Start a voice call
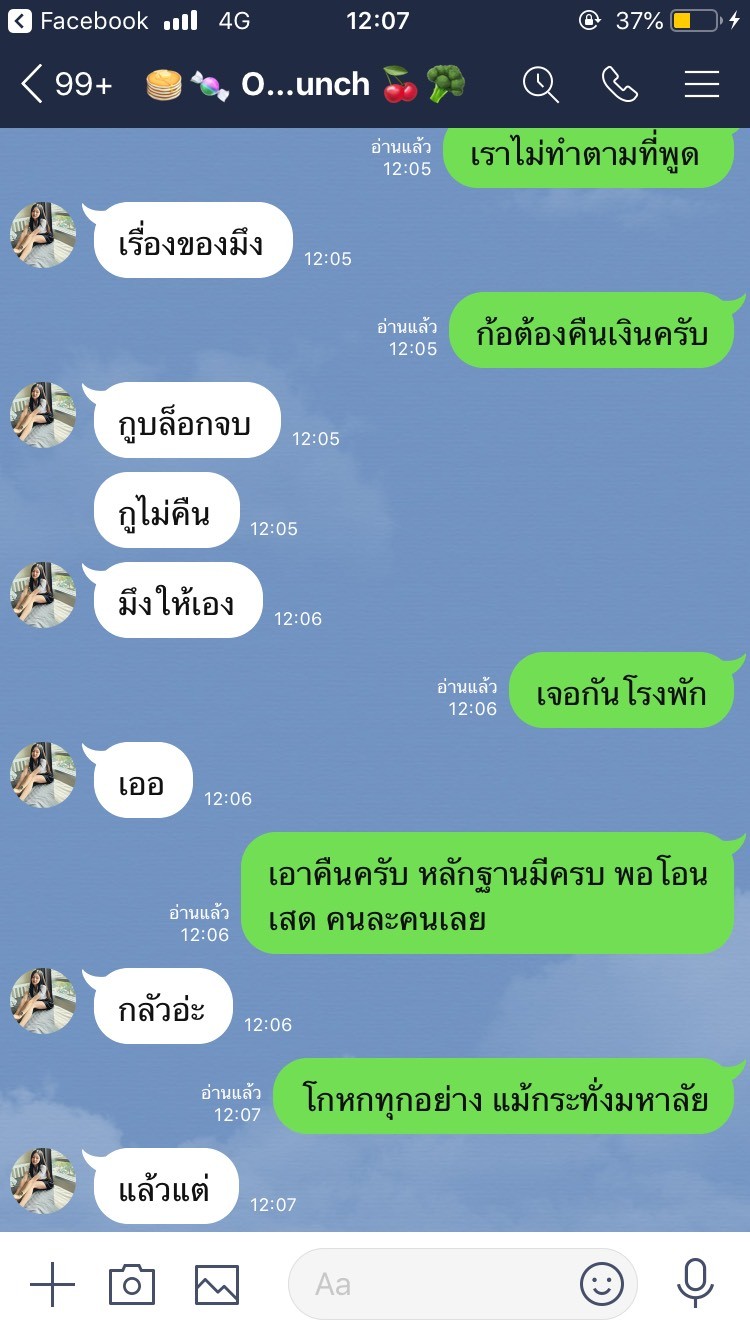The image size is (750, 1334). pyautogui.click(x=620, y=85)
